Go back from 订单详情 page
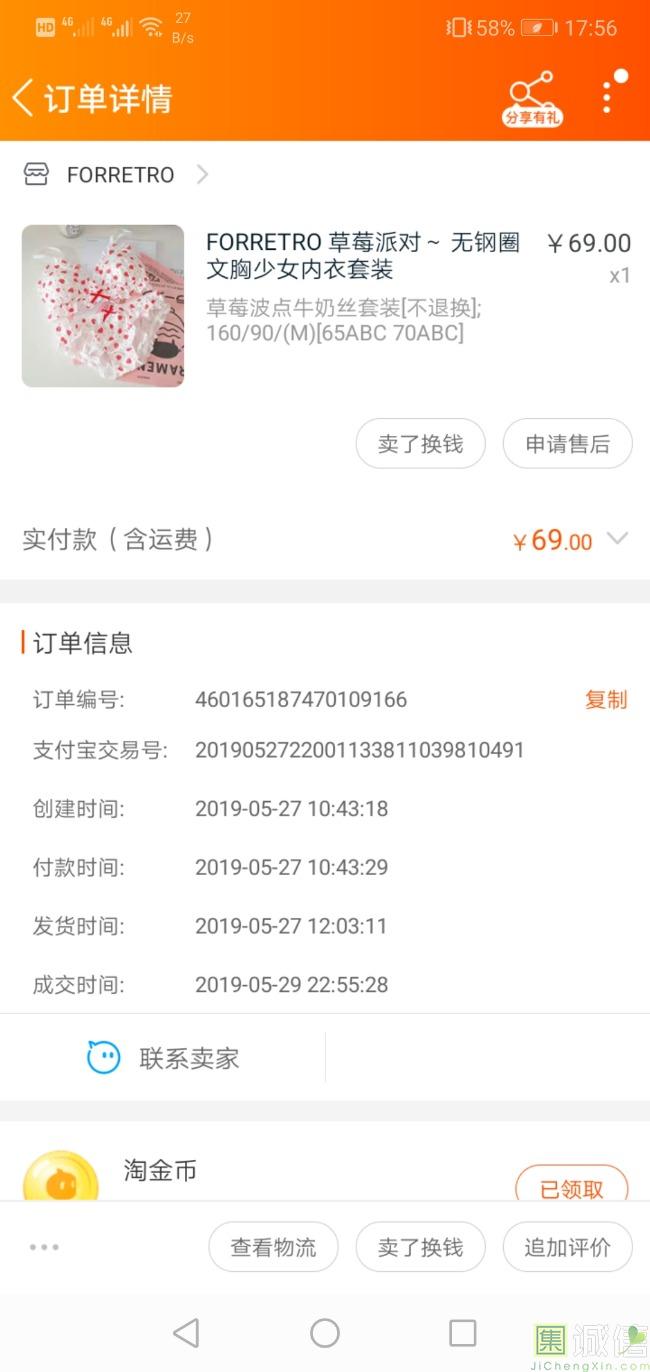 point(24,98)
